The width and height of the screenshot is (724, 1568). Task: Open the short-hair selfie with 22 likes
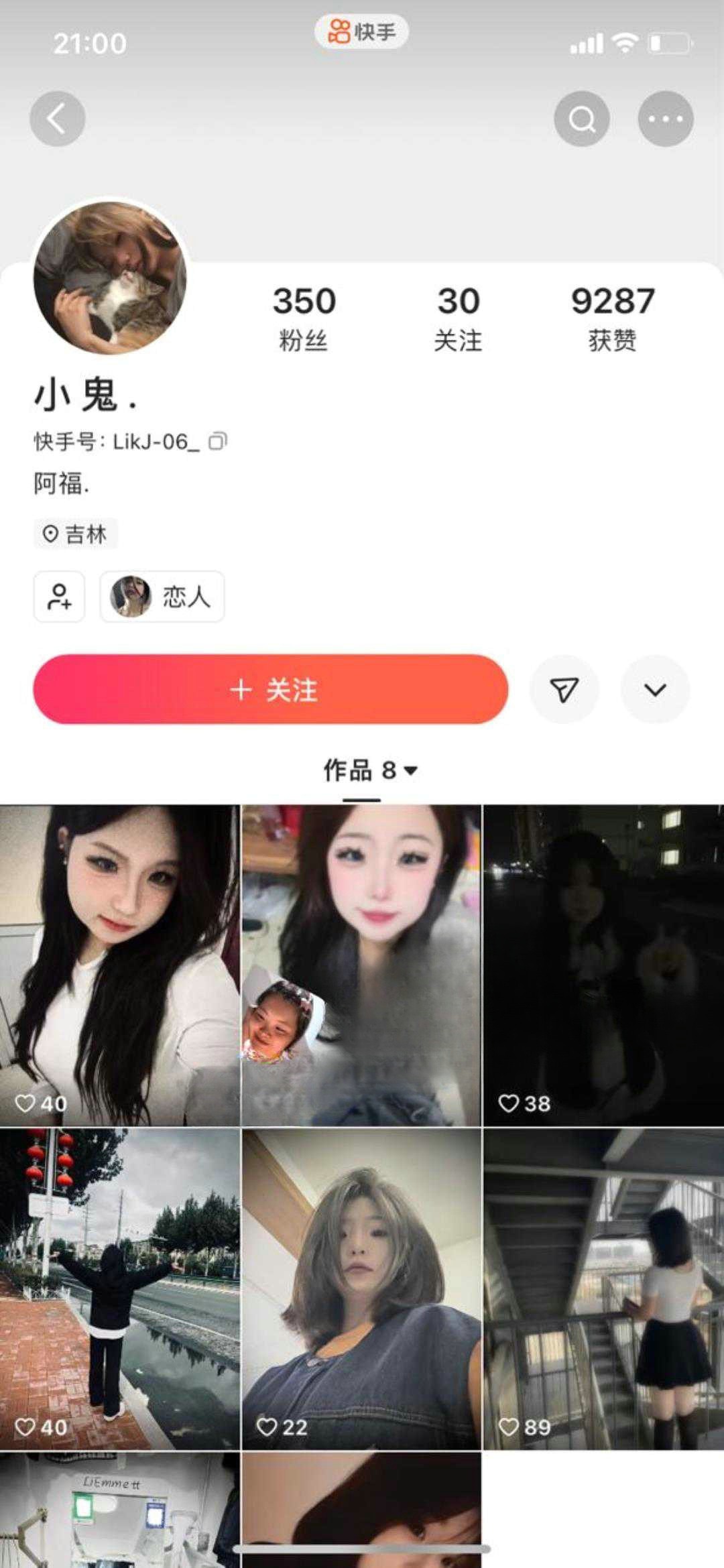coord(361,1287)
